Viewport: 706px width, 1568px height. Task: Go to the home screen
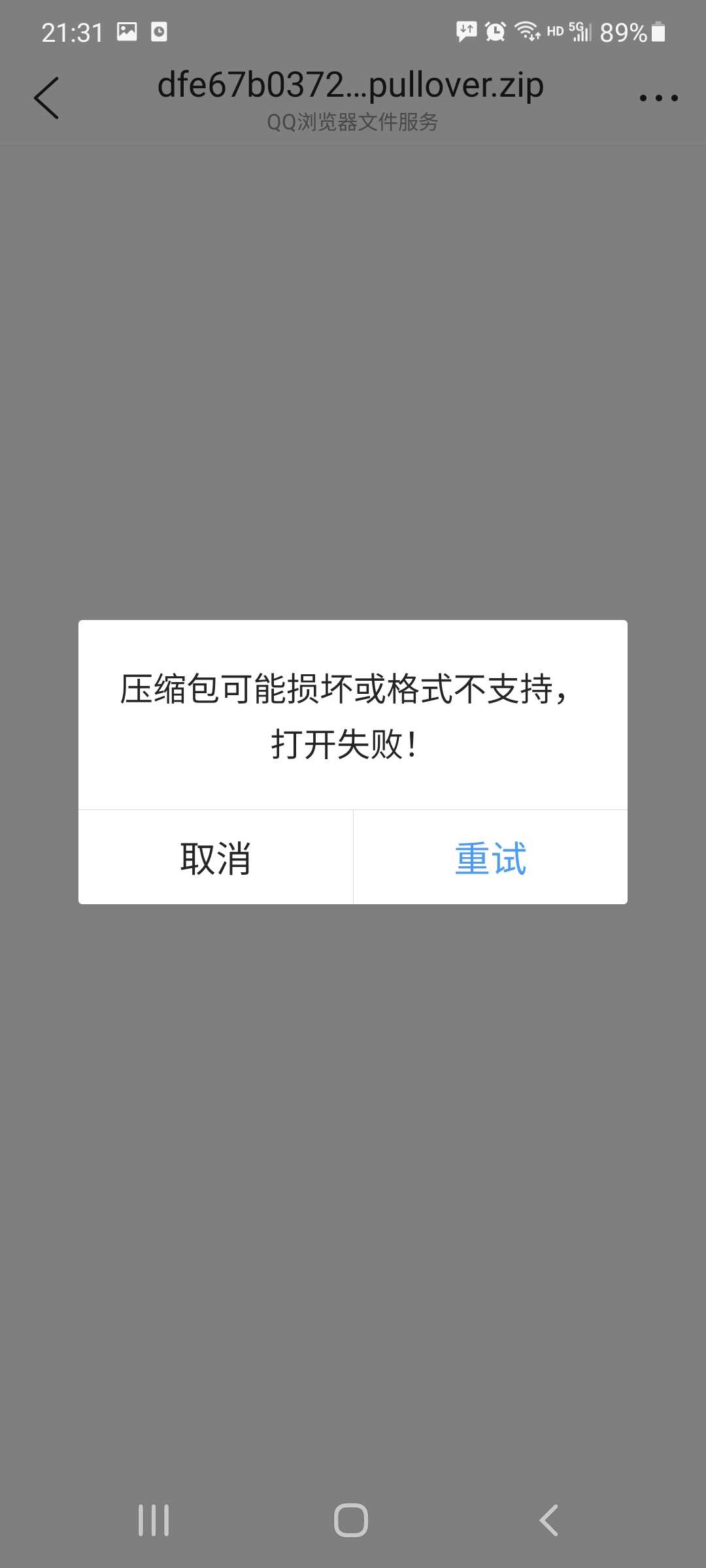point(351,1520)
